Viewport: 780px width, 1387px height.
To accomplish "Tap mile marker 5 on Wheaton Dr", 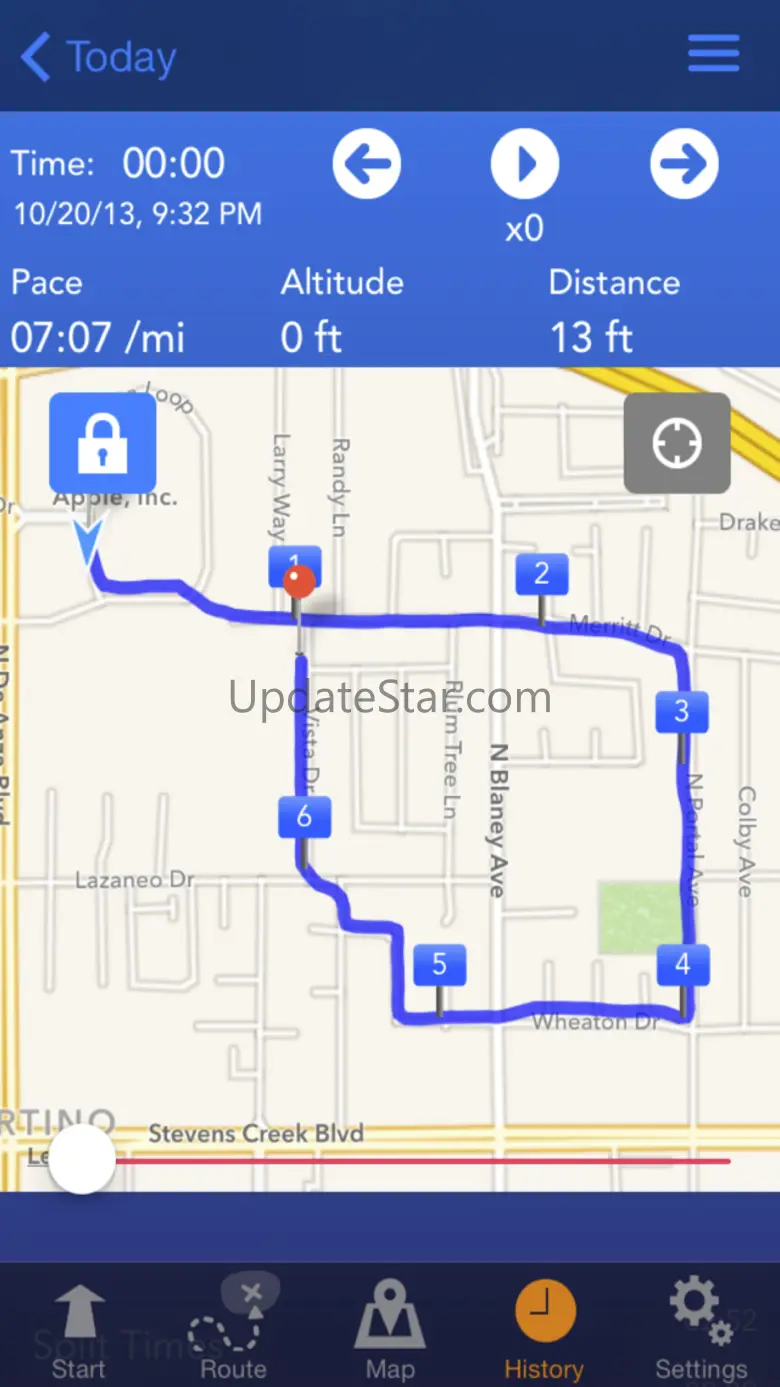I will pos(439,965).
